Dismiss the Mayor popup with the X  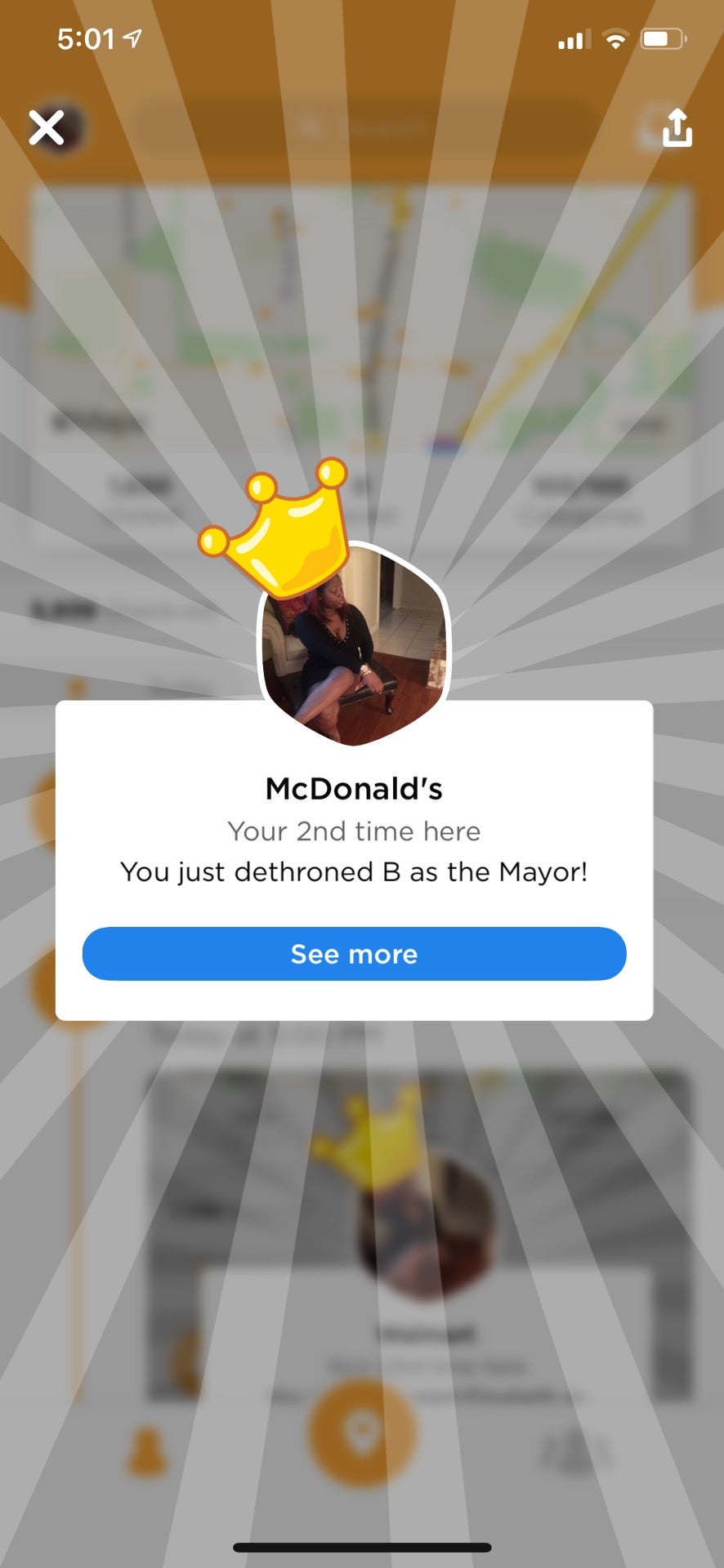pyautogui.click(x=47, y=128)
